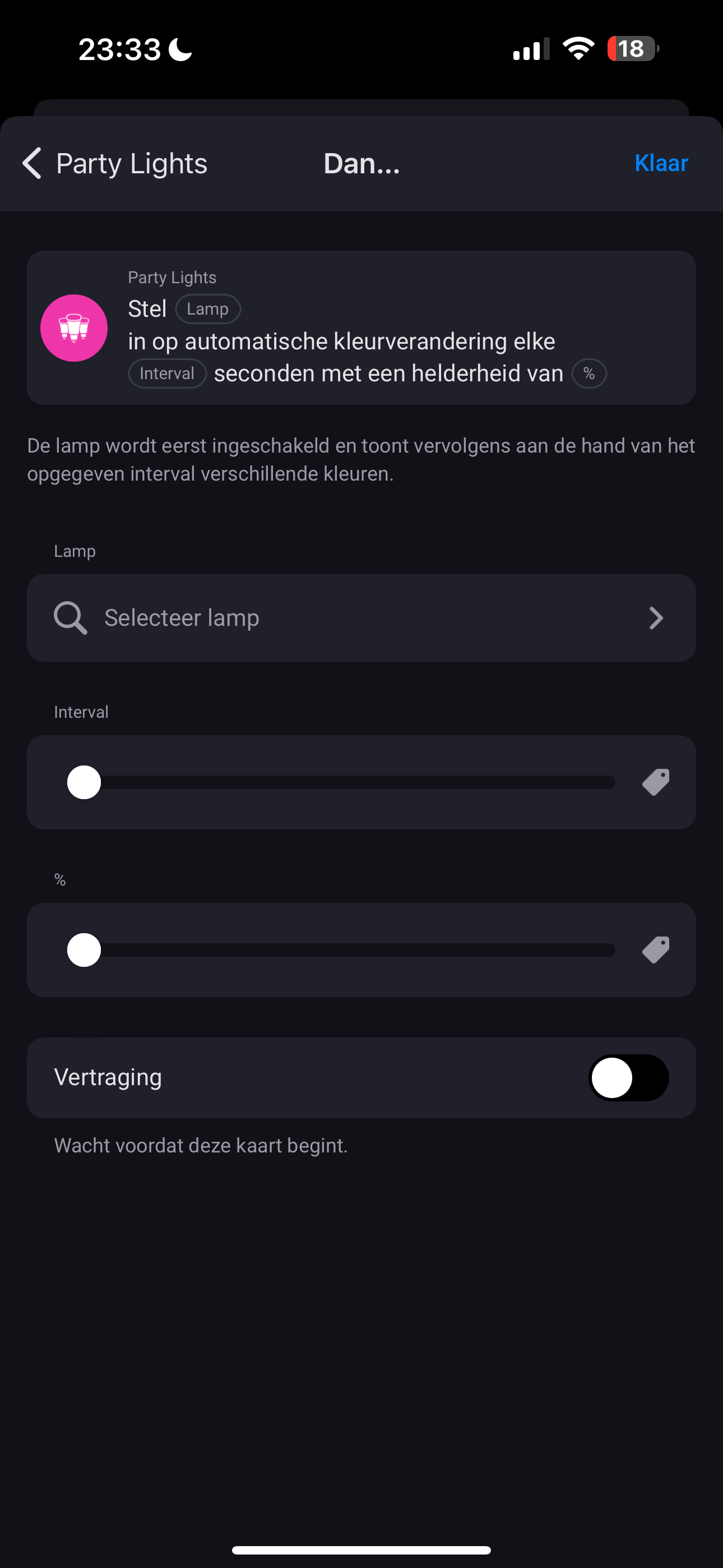Tap Klaar to finish
Viewport: 723px width, 1568px height.
click(x=661, y=163)
